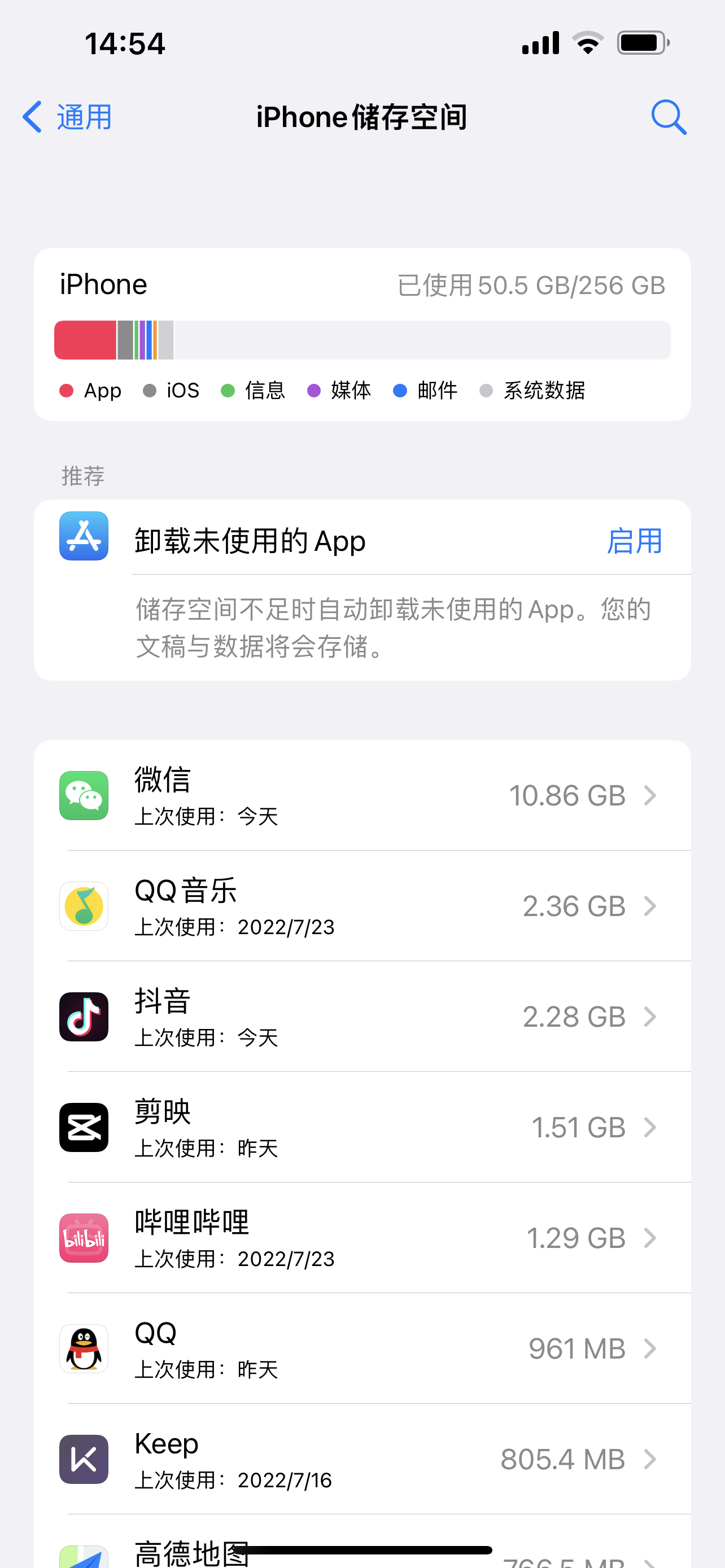The width and height of the screenshot is (725, 1568).
Task: View the 961 MB QQ row
Action: pyautogui.click(x=362, y=1350)
